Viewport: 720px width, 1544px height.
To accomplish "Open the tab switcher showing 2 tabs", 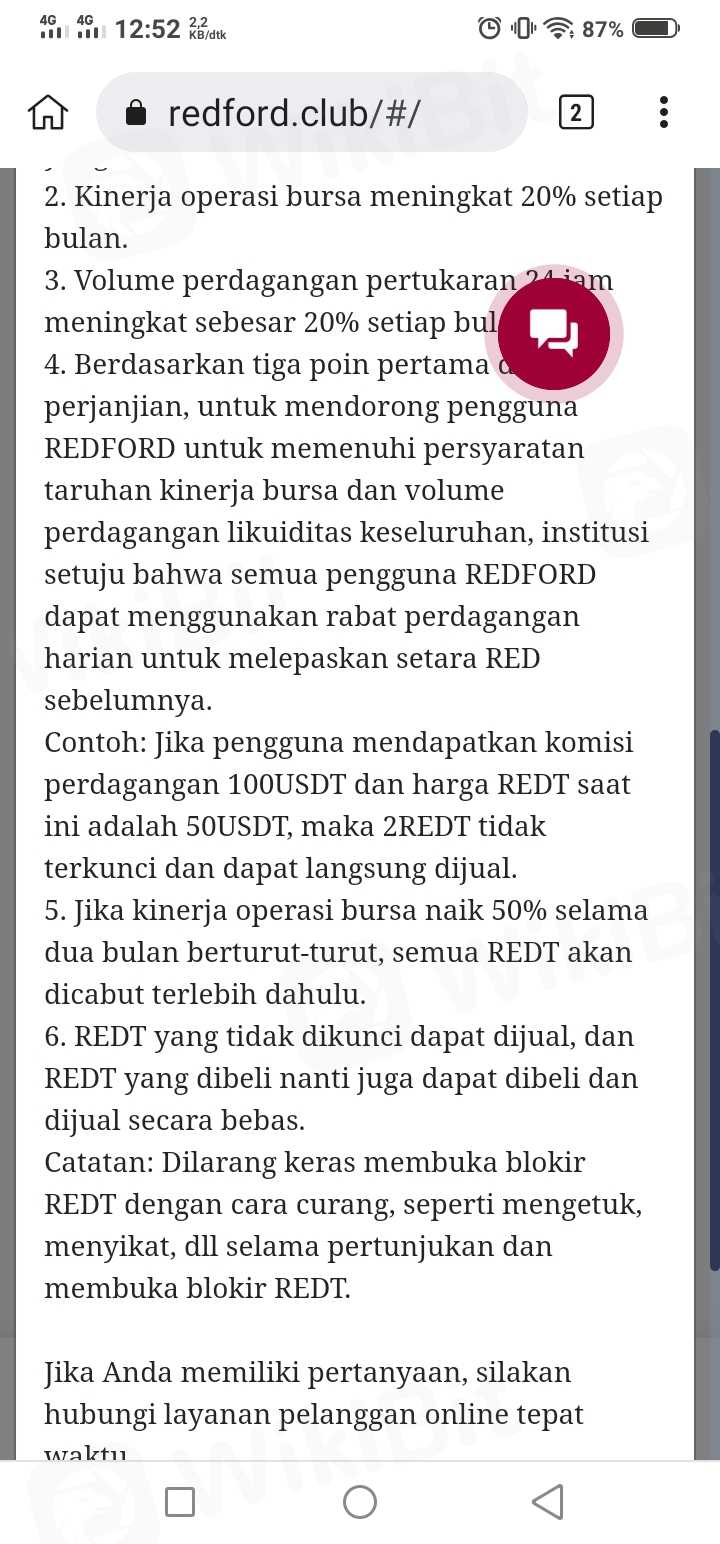I will pyautogui.click(x=575, y=113).
